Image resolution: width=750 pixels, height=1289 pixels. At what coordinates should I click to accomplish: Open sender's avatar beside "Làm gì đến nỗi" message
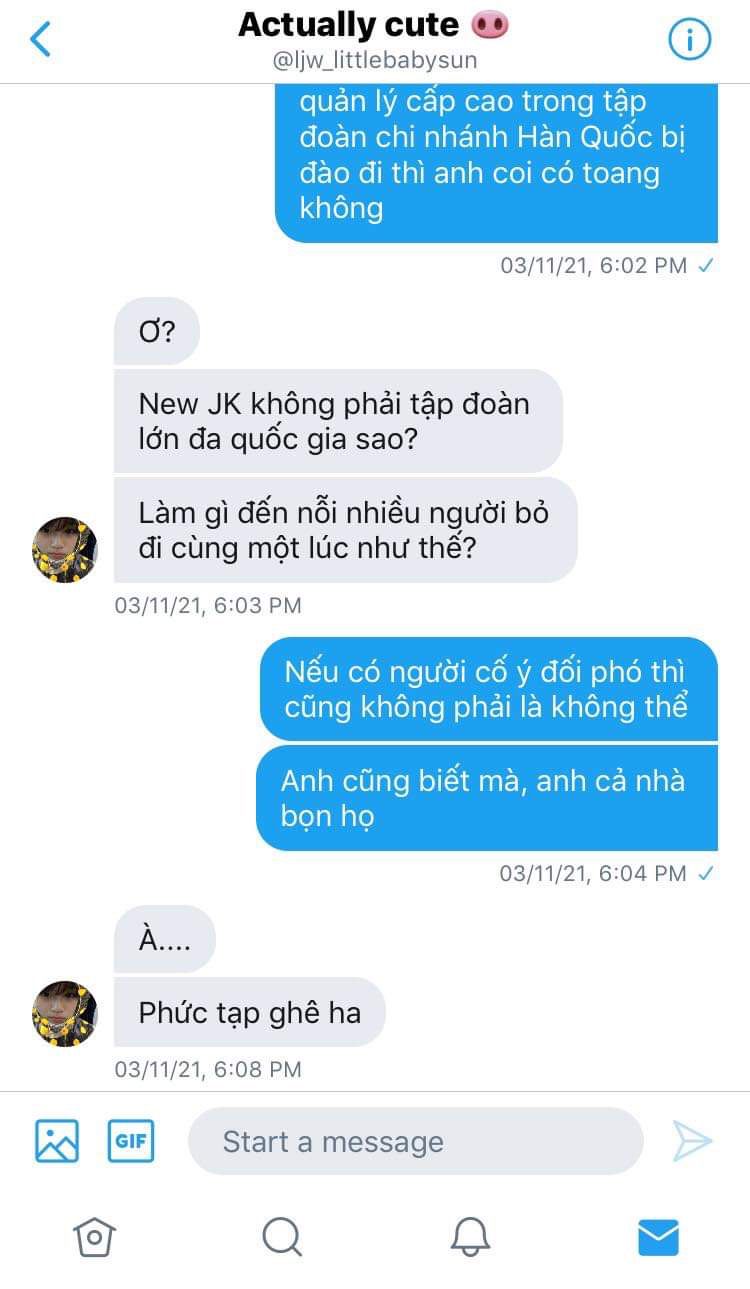tap(65, 550)
